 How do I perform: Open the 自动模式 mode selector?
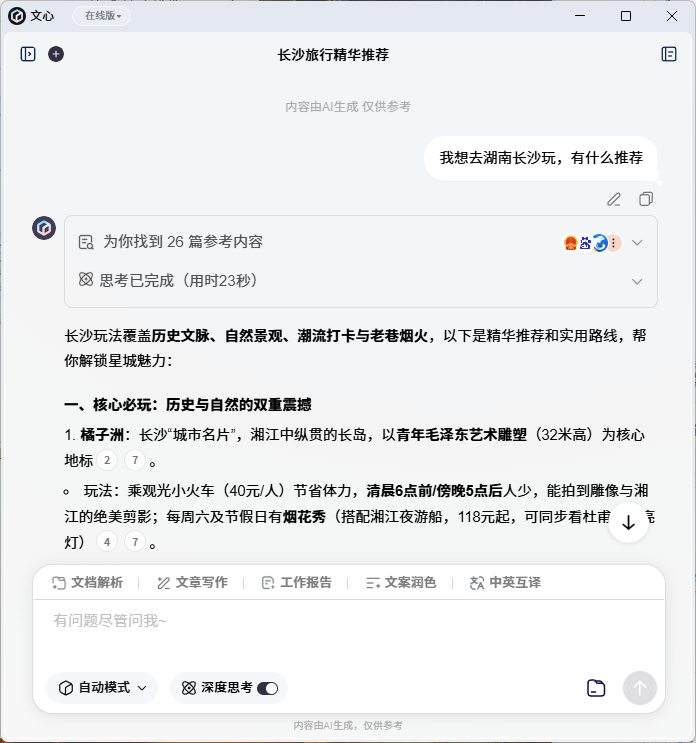point(103,688)
